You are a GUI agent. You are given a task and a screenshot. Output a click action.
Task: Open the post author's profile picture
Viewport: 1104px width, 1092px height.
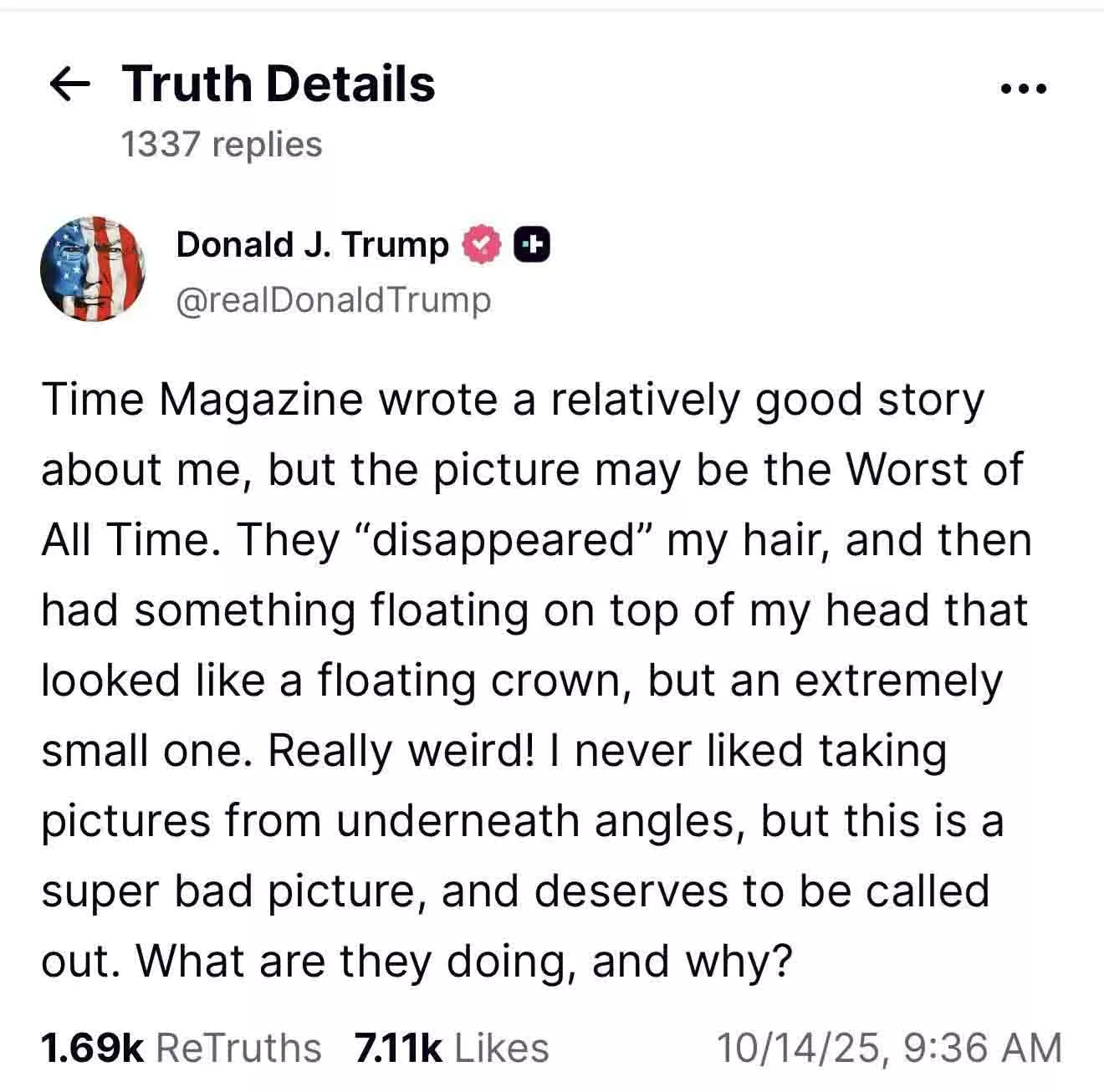coord(93,269)
